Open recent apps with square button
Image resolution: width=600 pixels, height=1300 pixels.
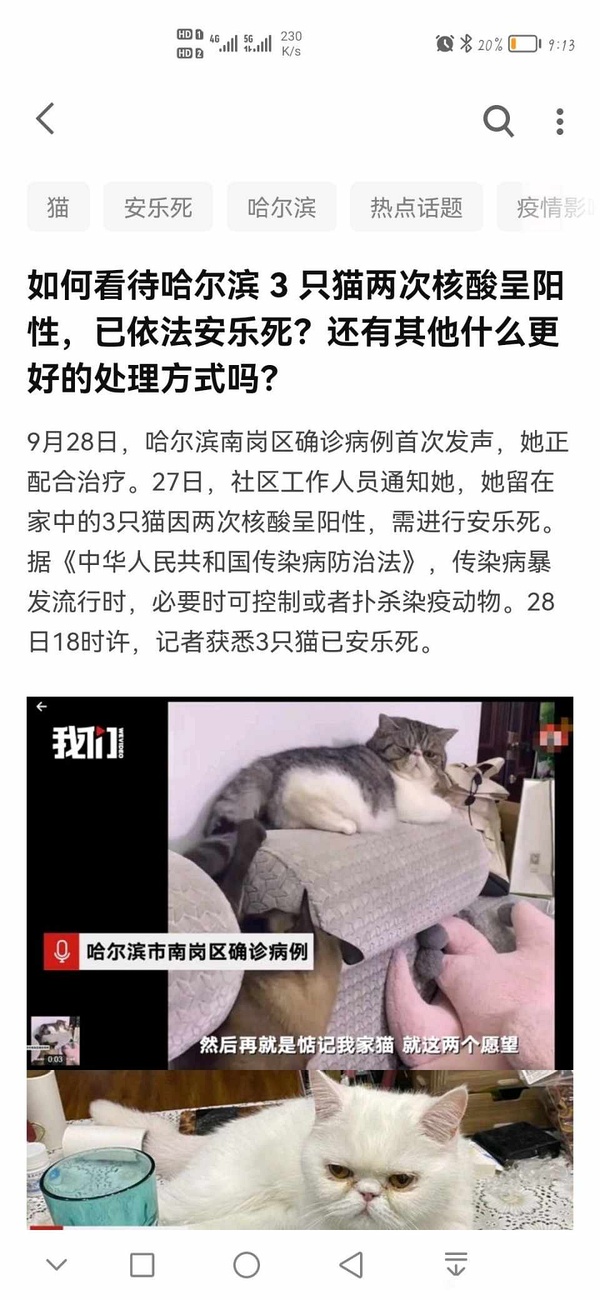click(142, 1265)
